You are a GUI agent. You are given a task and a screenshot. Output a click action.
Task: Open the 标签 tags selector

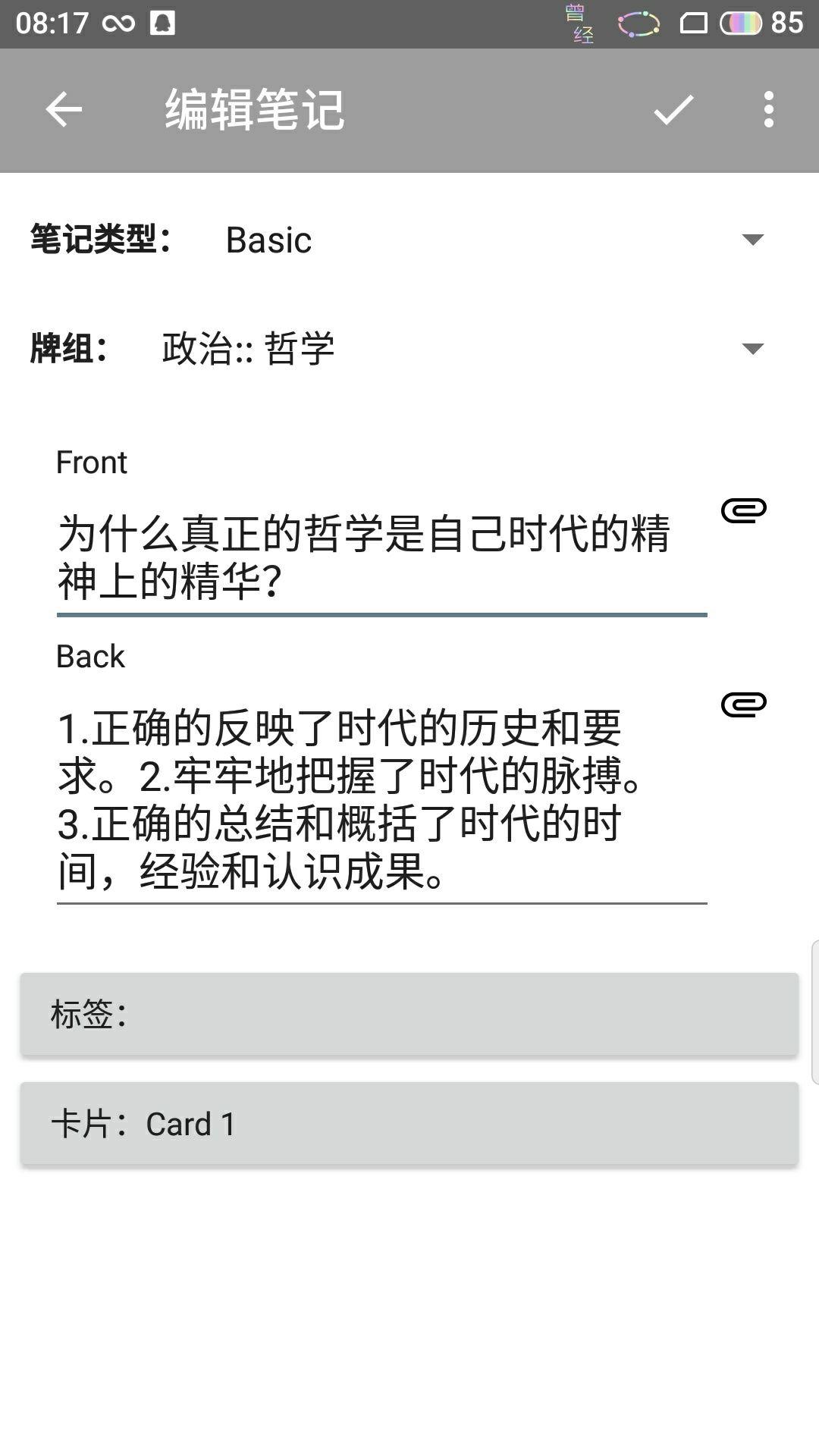409,1014
